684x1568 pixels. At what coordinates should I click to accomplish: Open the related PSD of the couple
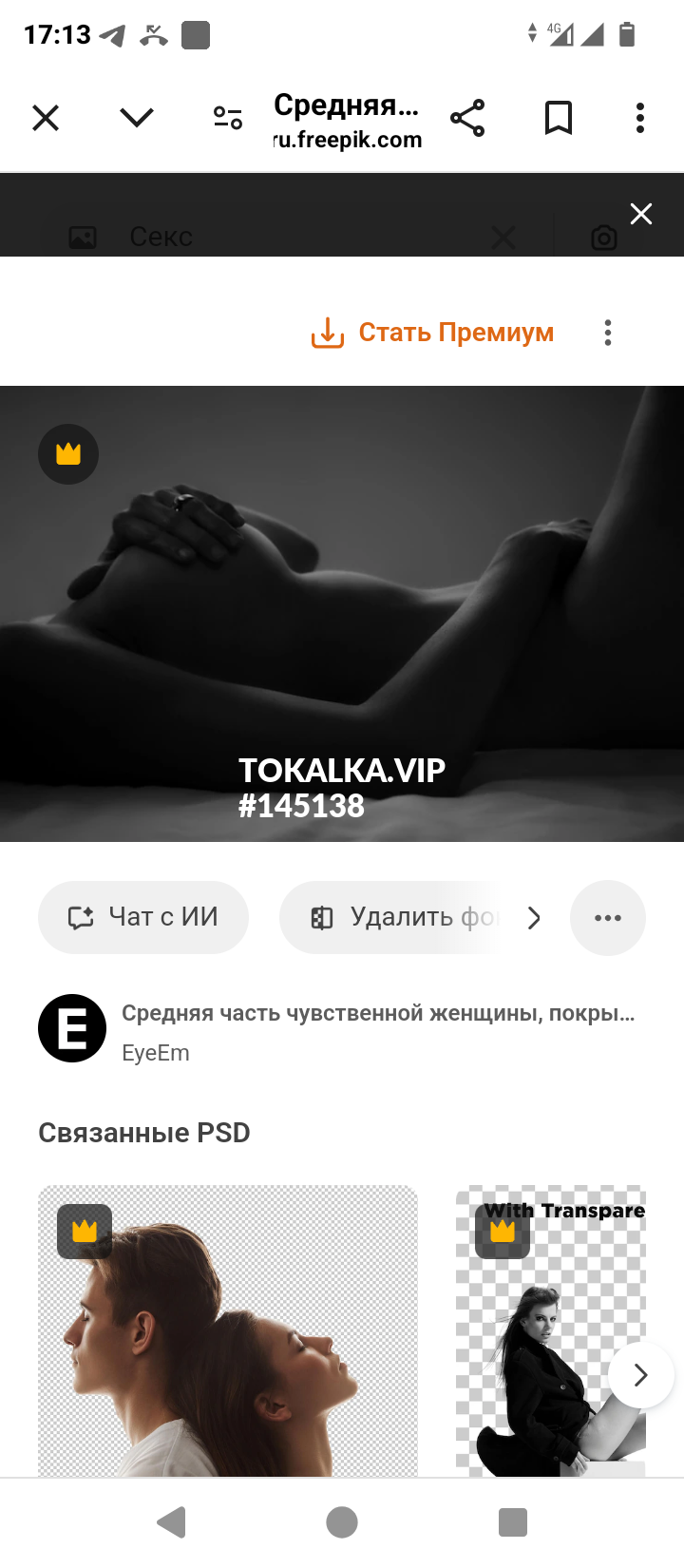click(x=228, y=1330)
